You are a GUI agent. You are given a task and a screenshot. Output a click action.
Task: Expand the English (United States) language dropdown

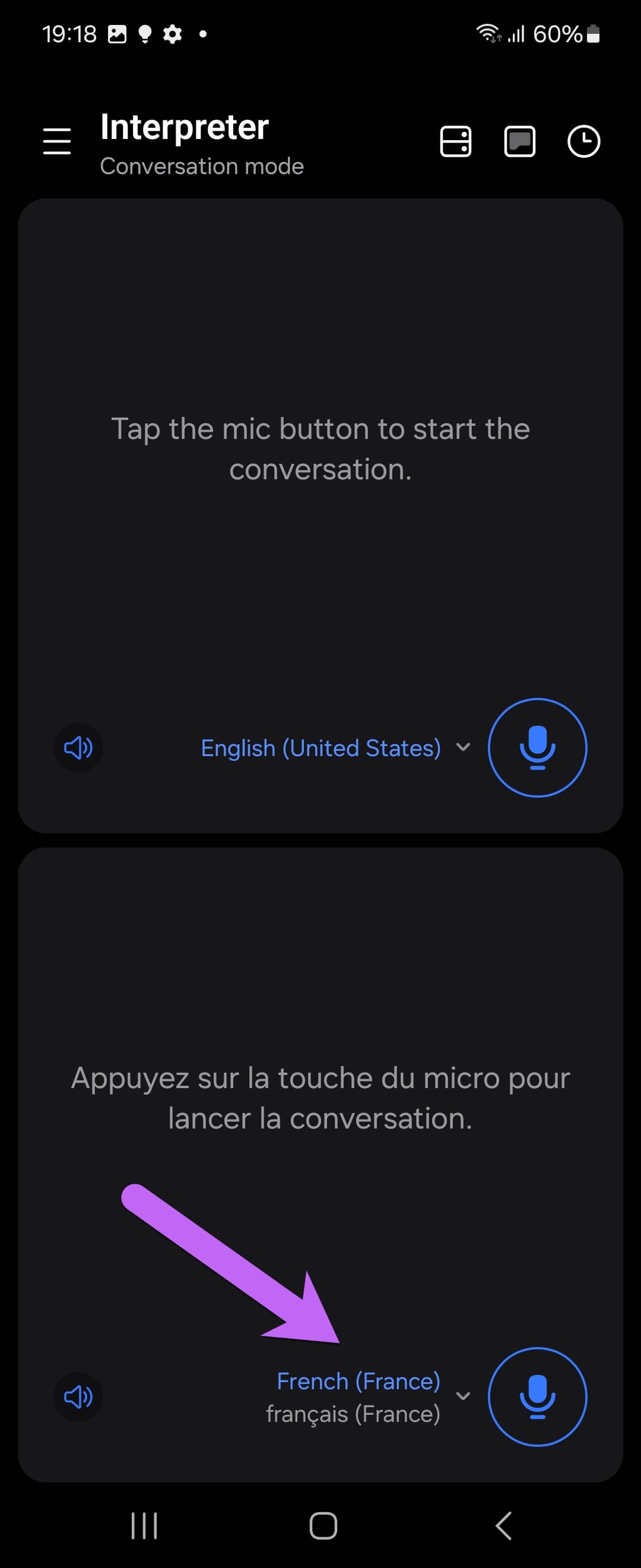pyautogui.click(x=335, y=748)
